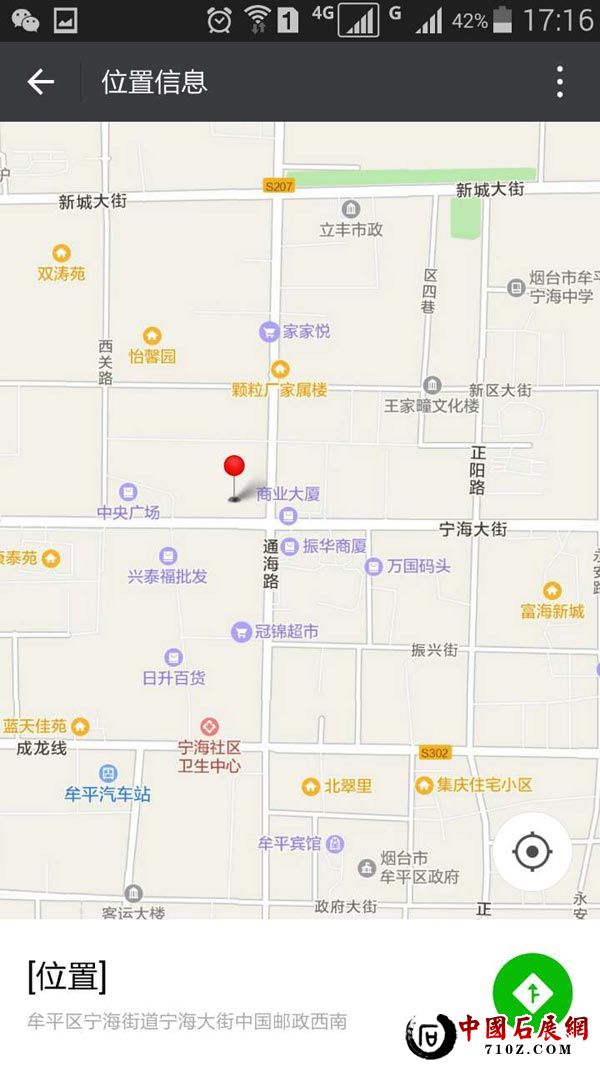600x1067 pixels.
Task: Open the three-dot overflow menu
Action: (560, 82)
